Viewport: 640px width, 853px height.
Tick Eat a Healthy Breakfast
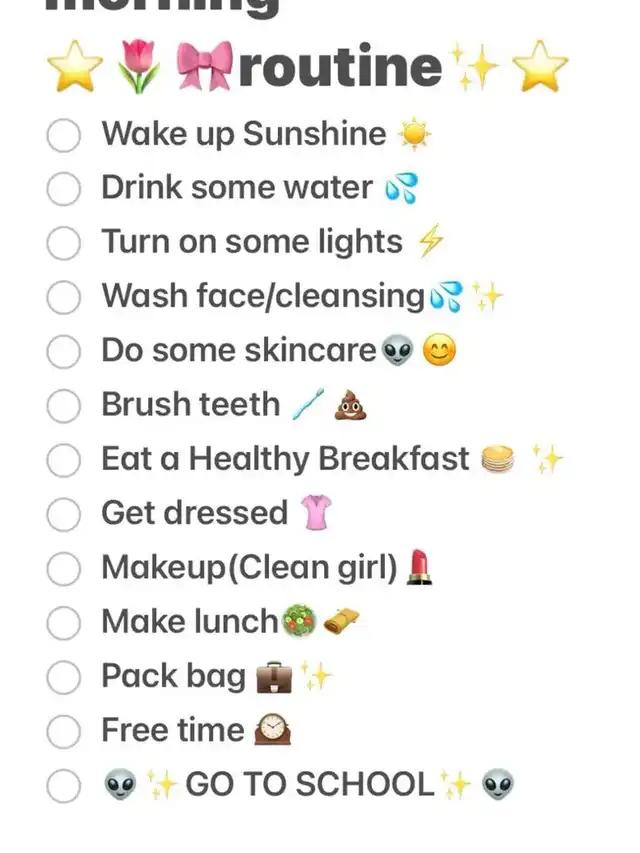pyautogui.click(x=64, y=460)
